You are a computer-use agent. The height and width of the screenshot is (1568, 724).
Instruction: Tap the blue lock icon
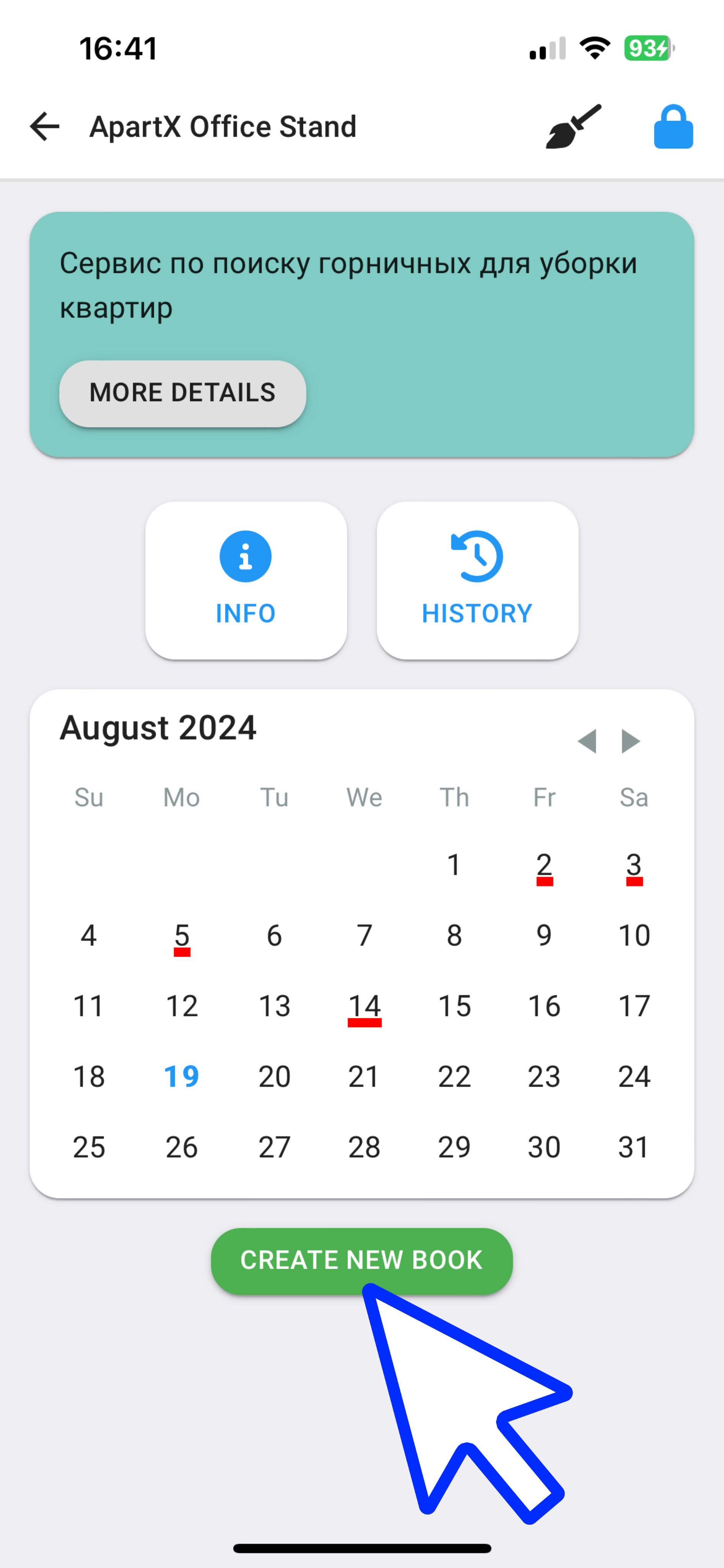[673, 127]
